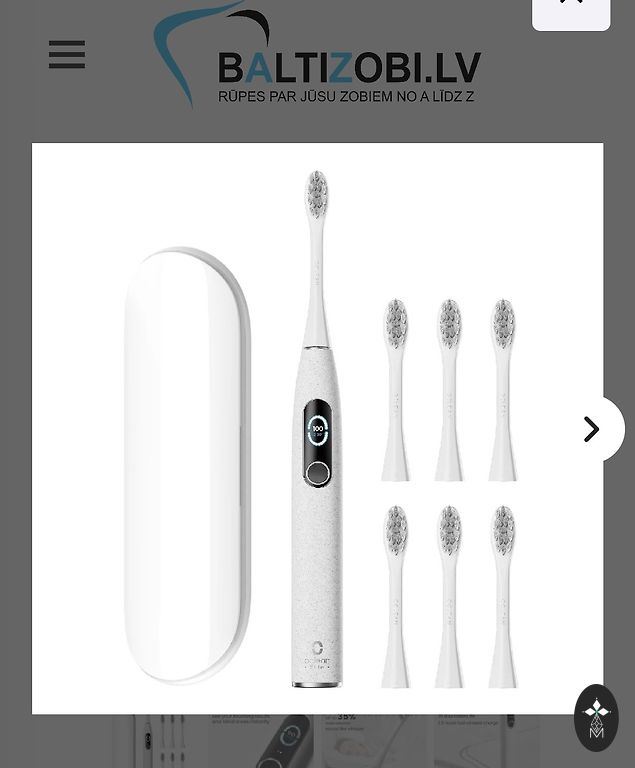The image size is (635, 768).
Task: Show the next product image
Action: point(592,429)
